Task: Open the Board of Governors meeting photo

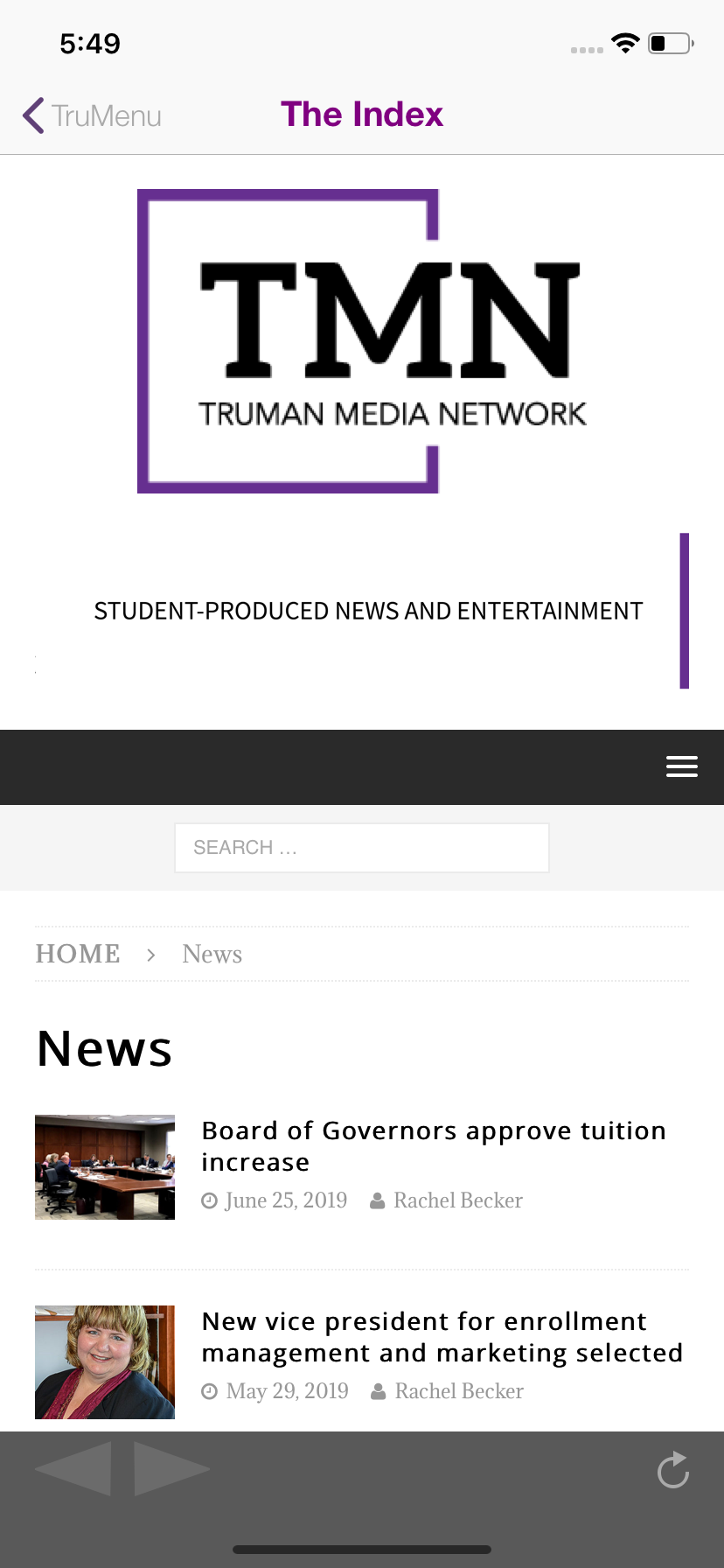Action: pyautogui.click(x=105, y=1166)
